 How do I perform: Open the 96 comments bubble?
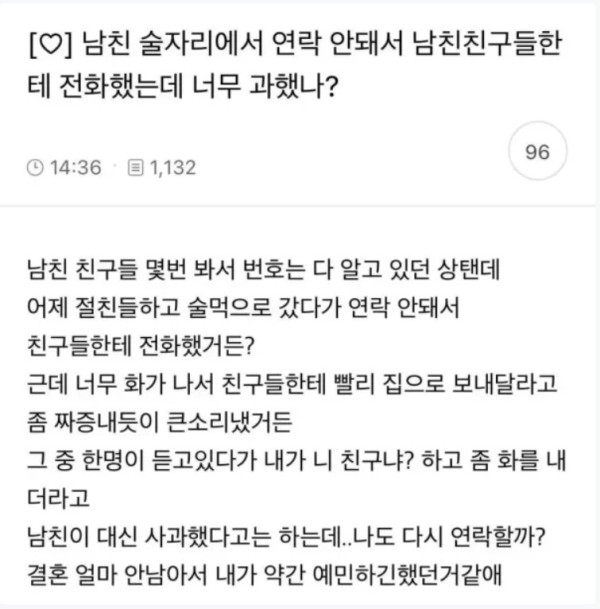(x=537, y=153)
